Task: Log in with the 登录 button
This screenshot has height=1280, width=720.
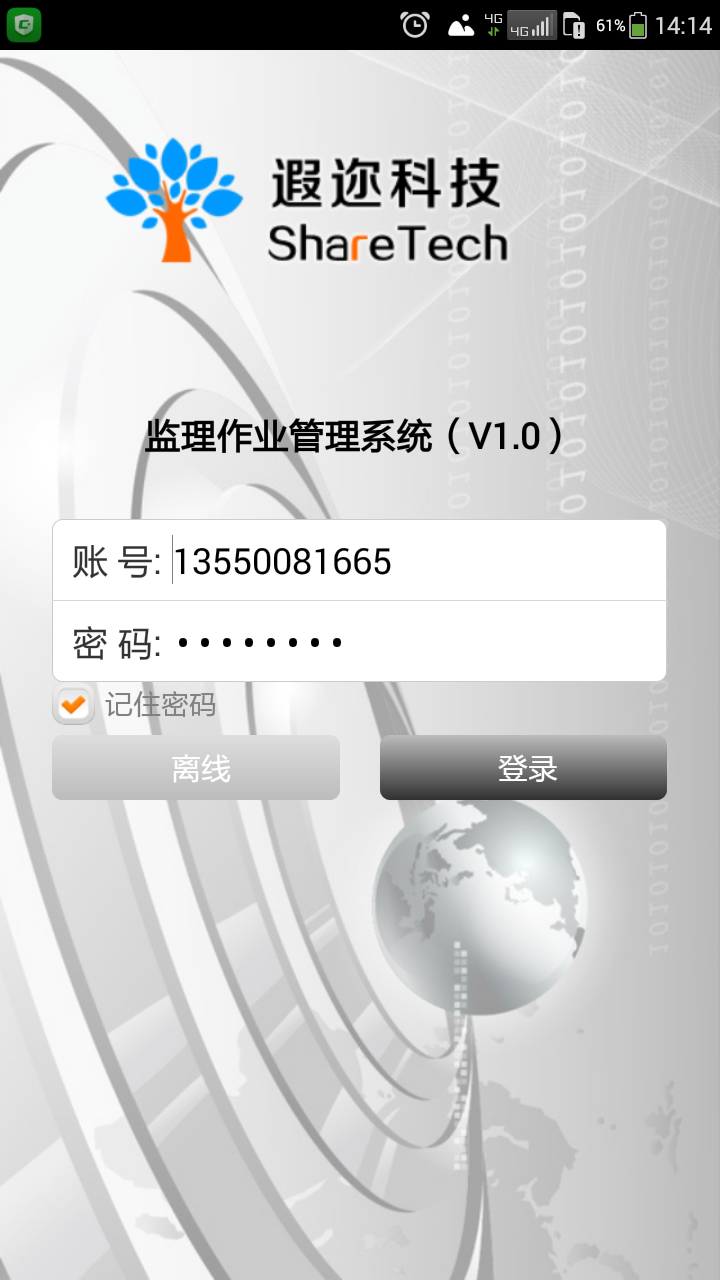Action: [523, 768]
